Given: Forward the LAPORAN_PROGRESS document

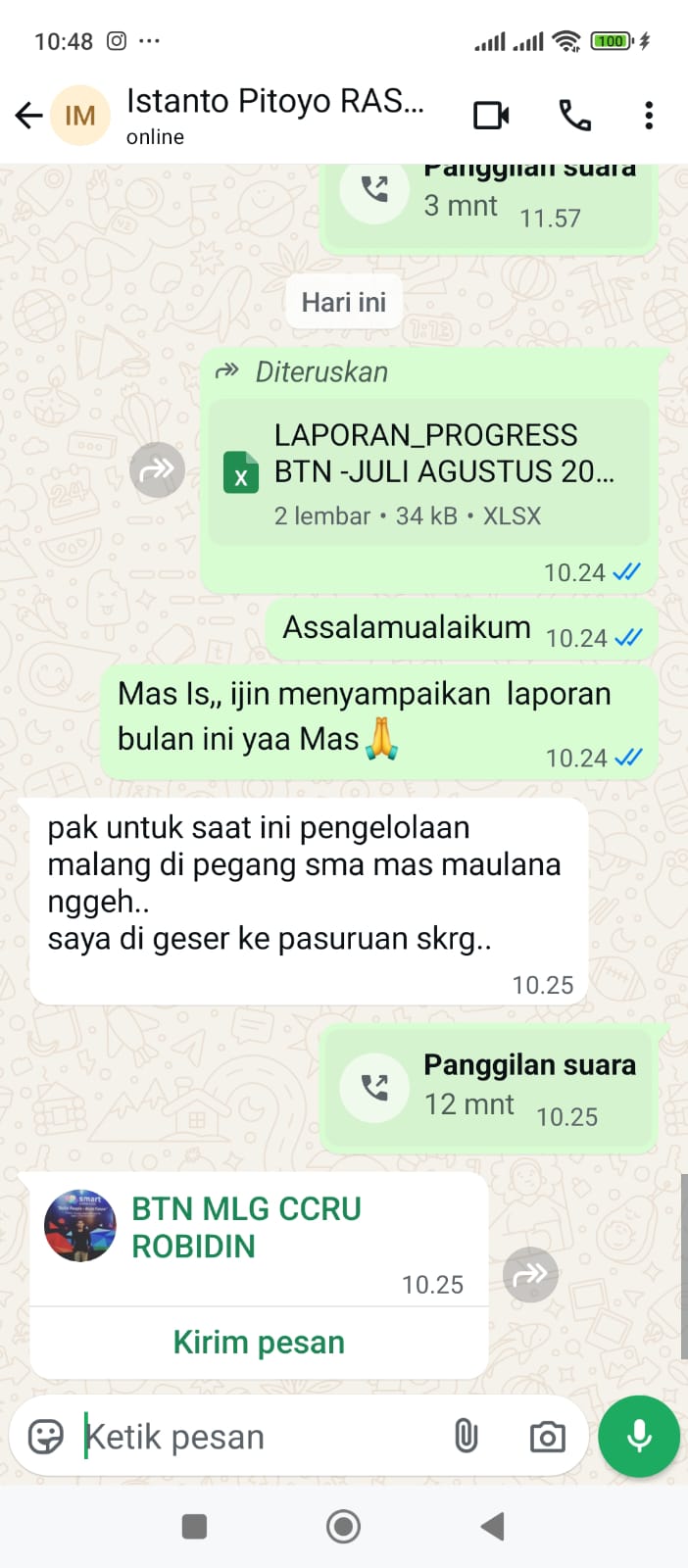Looking at the screenshot, I should [x=157, y=470].
